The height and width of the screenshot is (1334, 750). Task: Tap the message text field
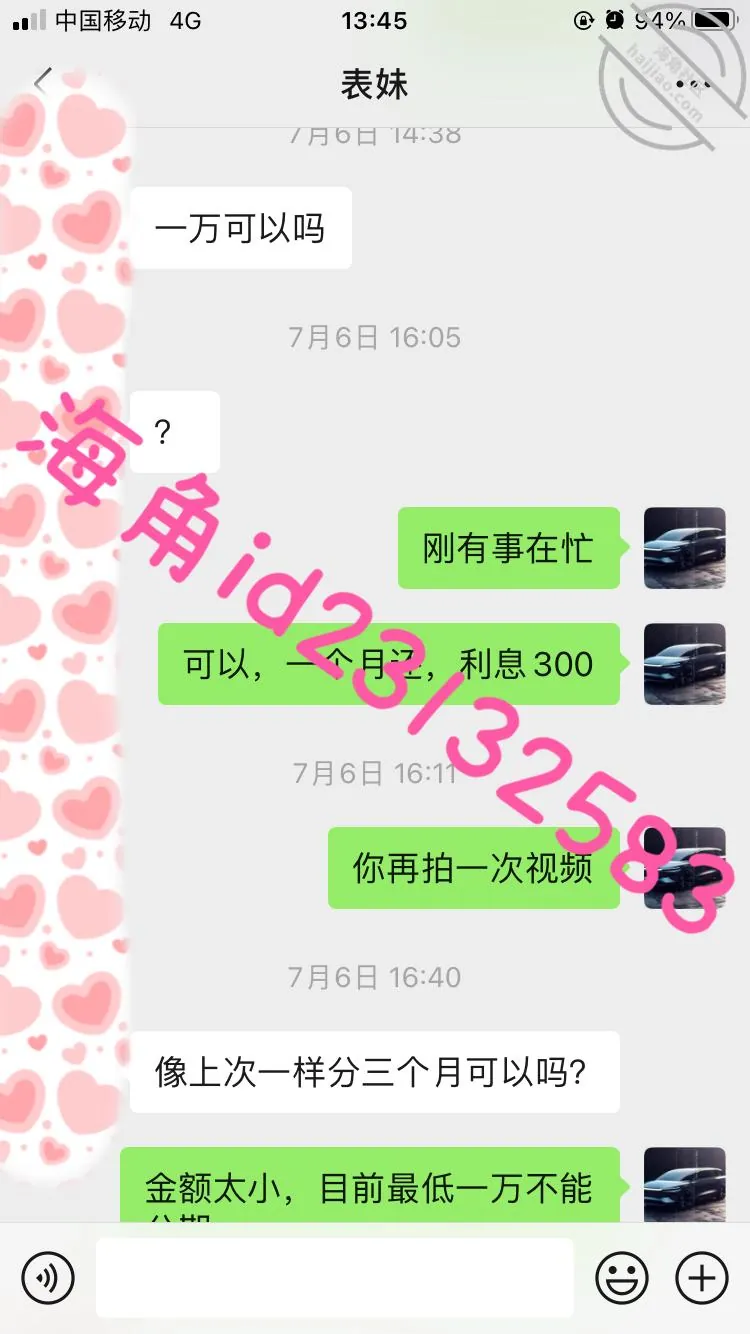coord(335,1278)
